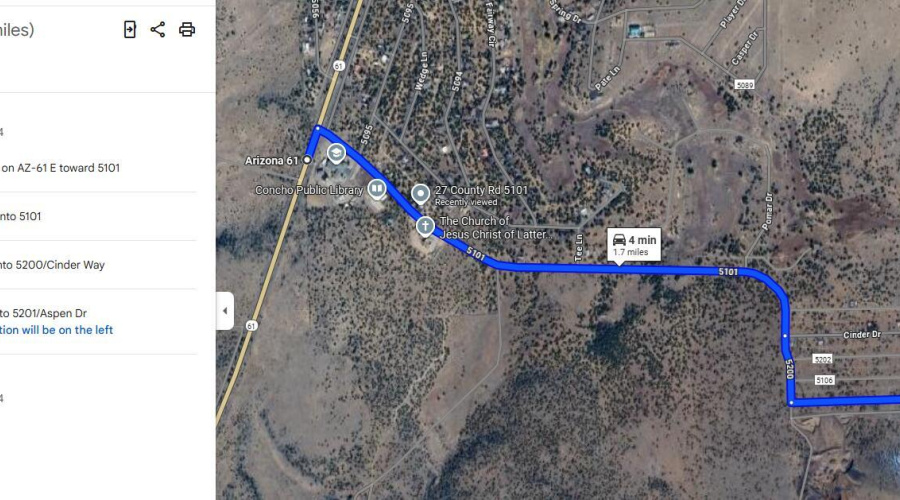Select the step onto 5200/Cinder Way
This screenshot has height=500, width=900.
[x=52, y=265]
